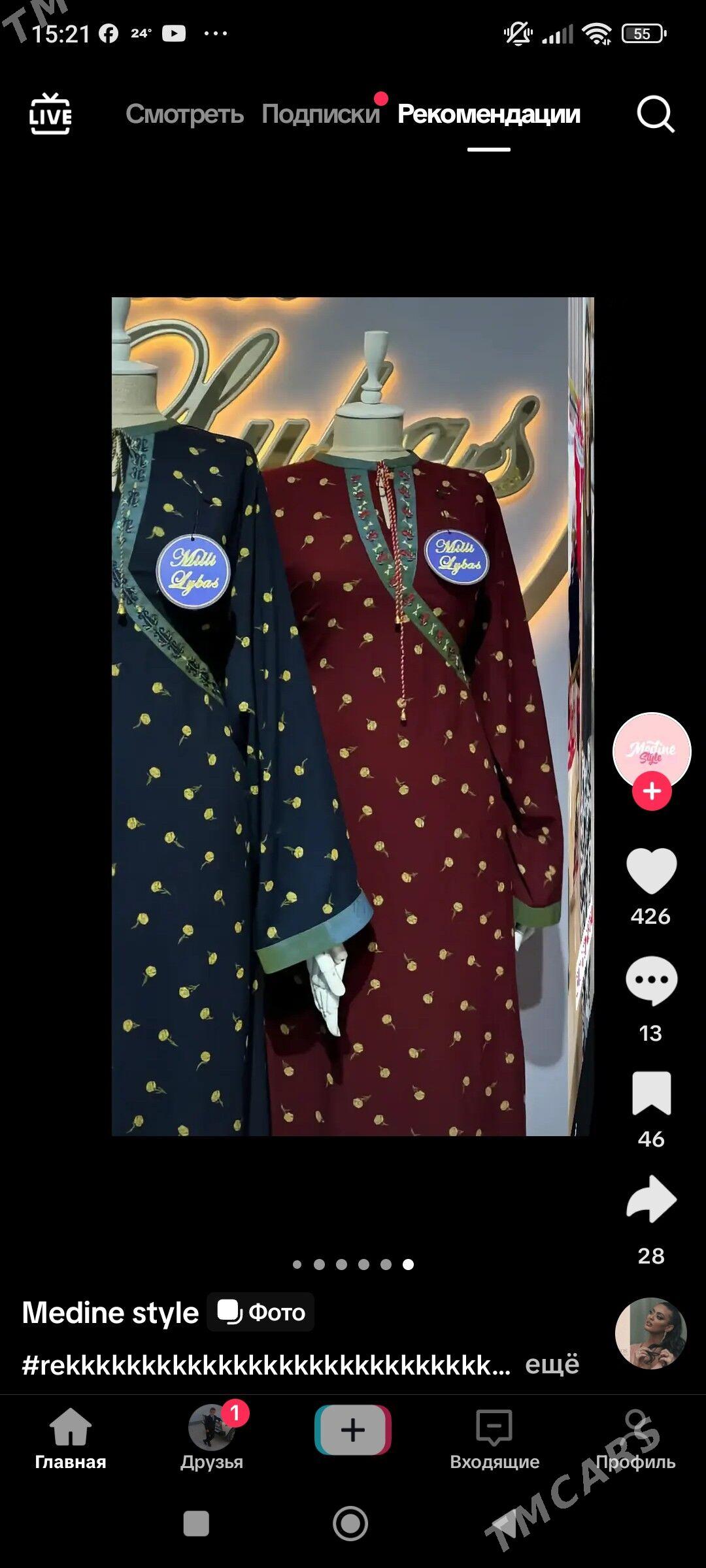This screenshot has height=1568, width=706.
Task: Switch to the Профиль tab
Action: pyautogui.click(x=635, y=1439)
